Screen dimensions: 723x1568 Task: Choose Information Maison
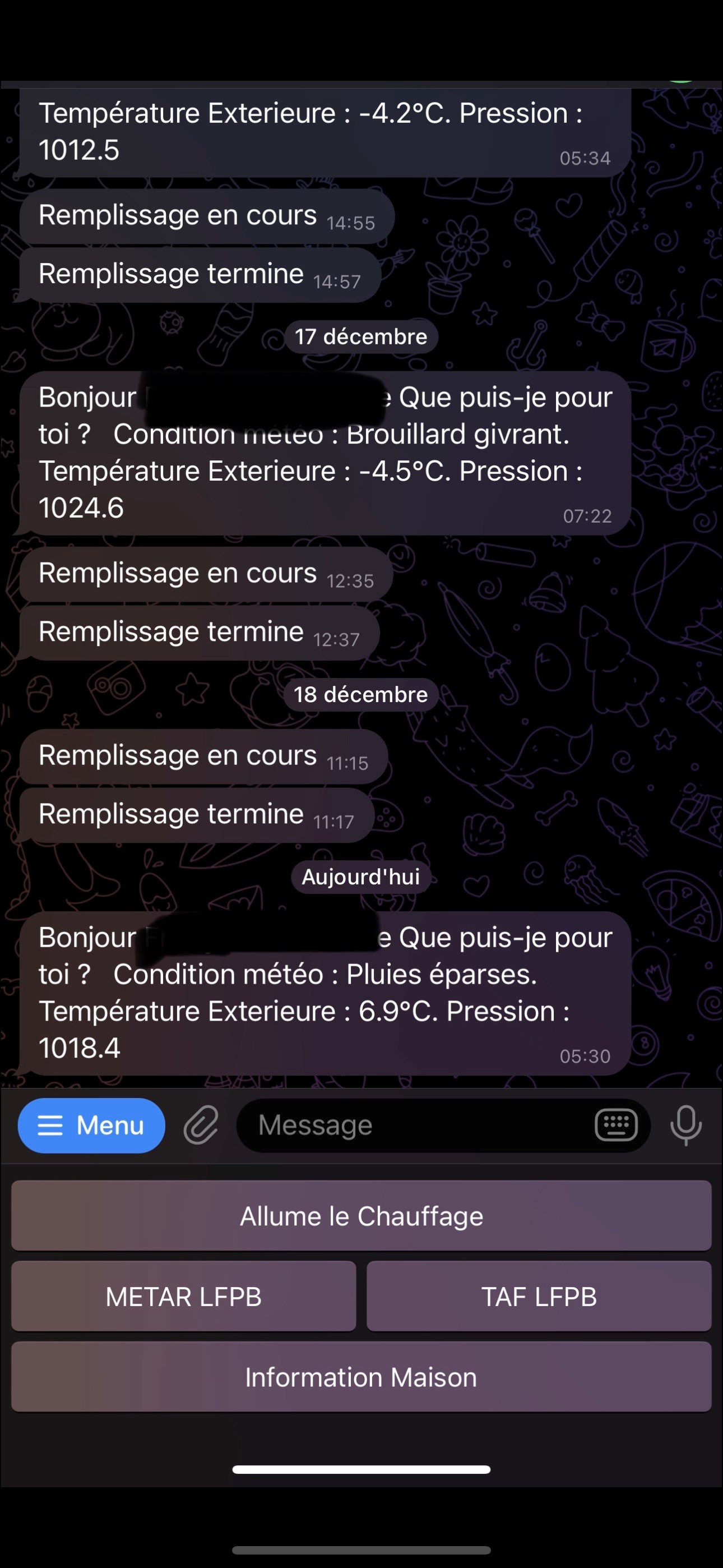361,1376
